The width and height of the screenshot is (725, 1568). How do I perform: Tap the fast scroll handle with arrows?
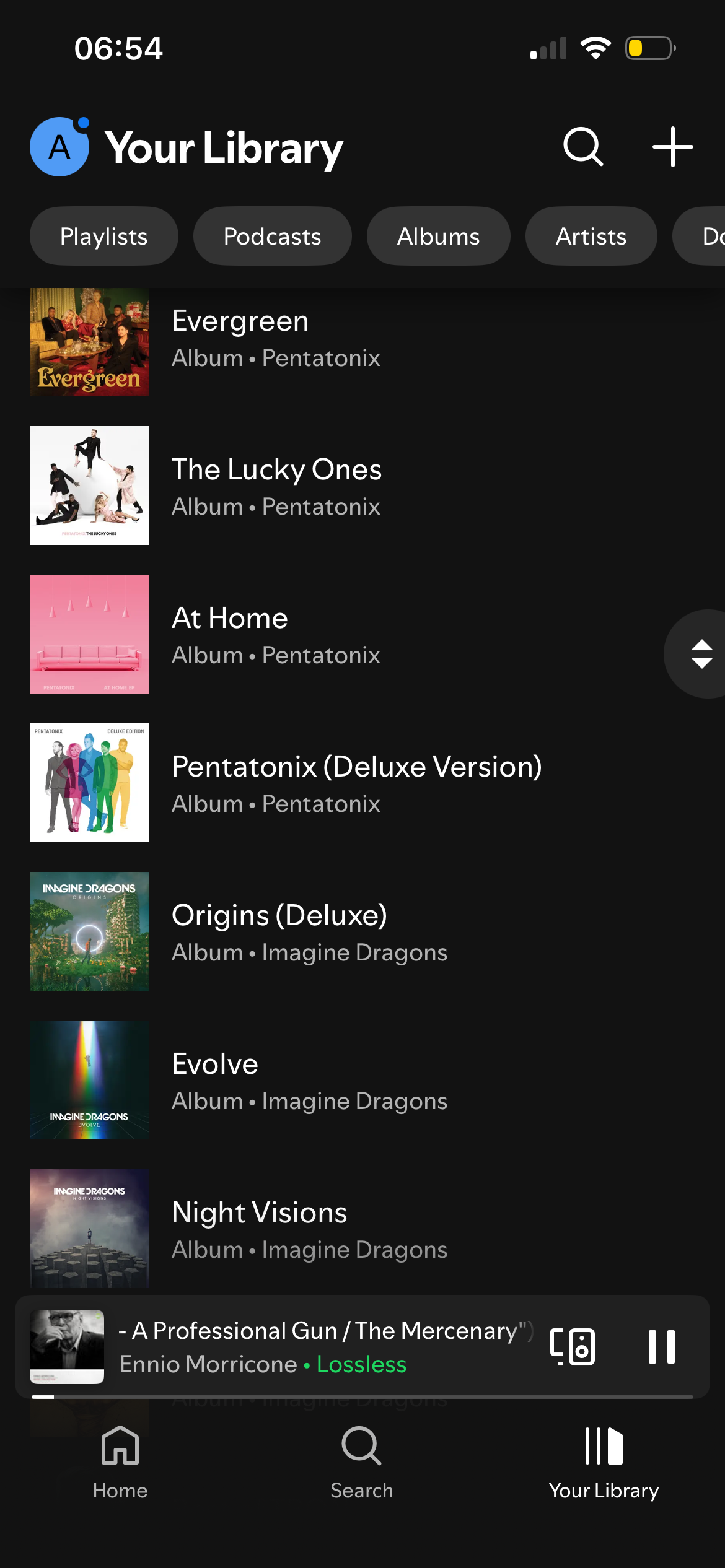[x=701, y=654]
